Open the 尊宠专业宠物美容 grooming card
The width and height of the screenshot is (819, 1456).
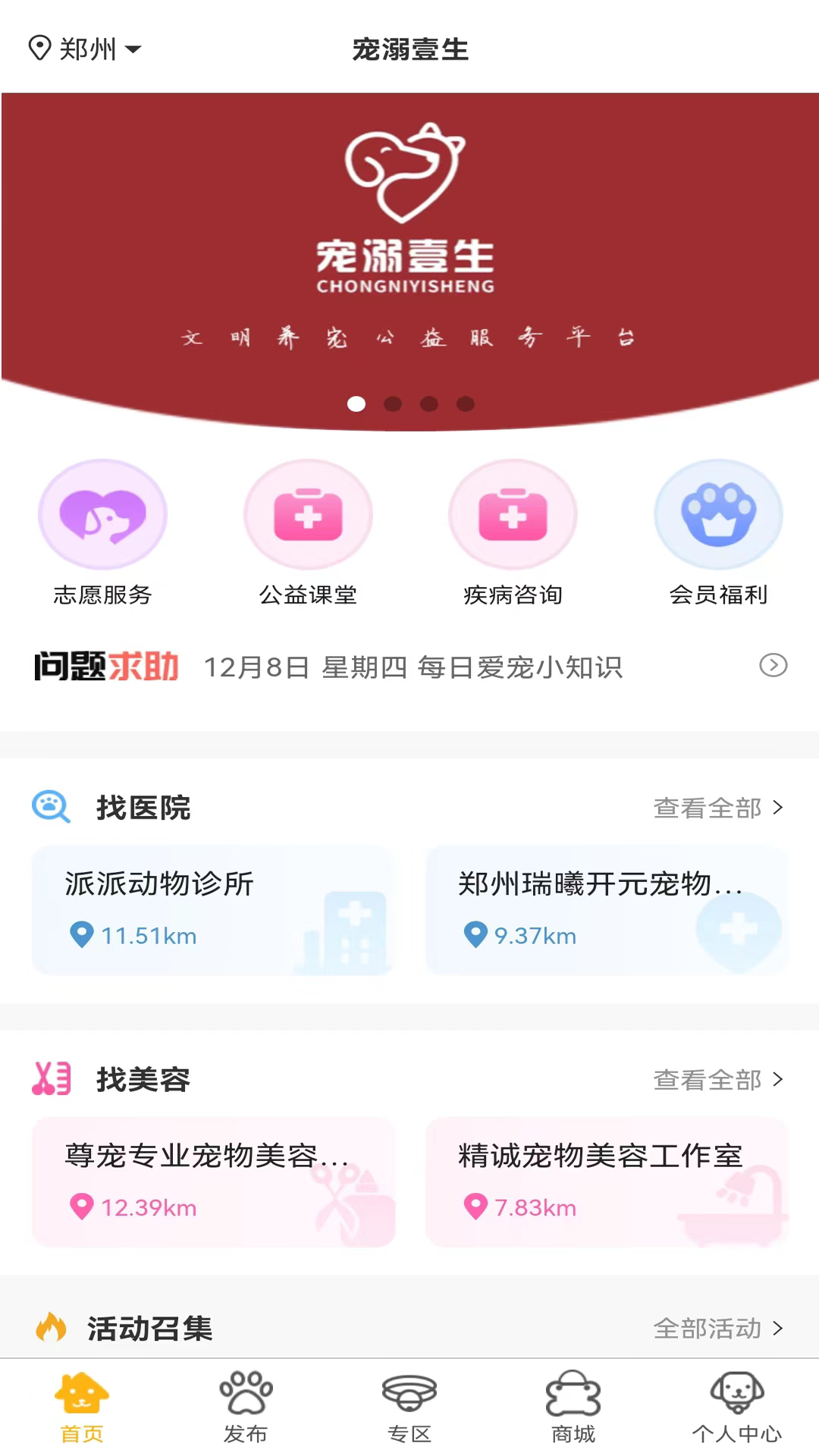pos(213,1181)
